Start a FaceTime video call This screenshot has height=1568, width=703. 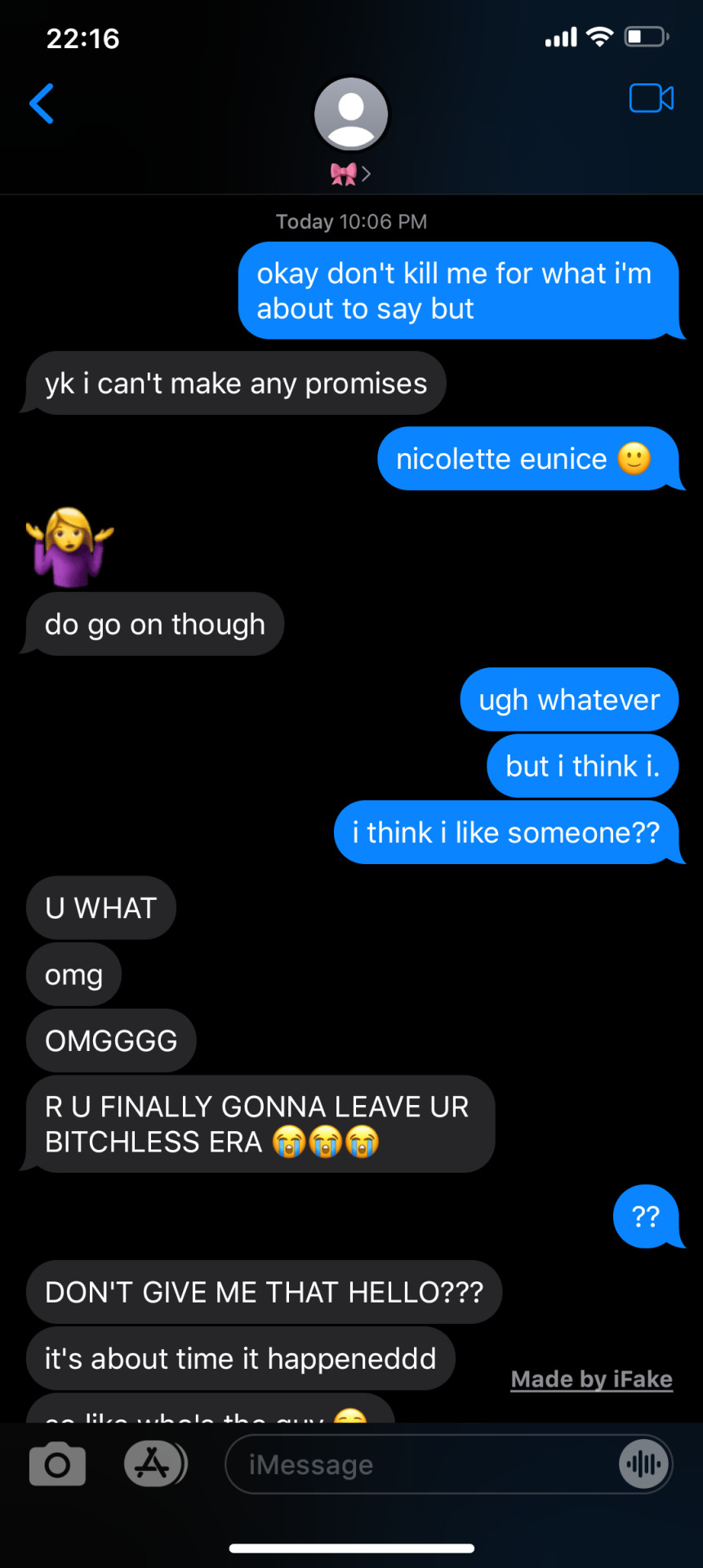[x=651, y=99]
